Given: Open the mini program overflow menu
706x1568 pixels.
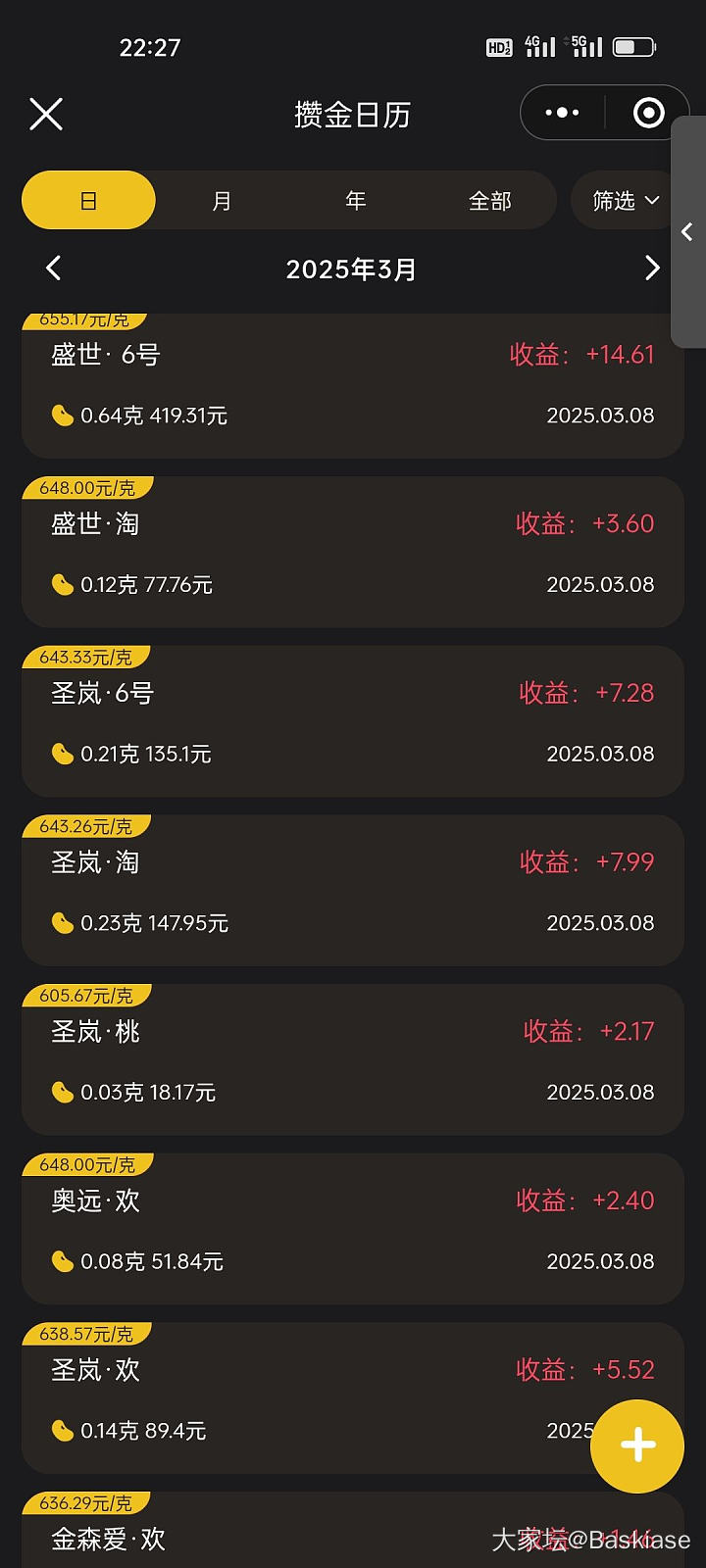Looking at the screenshot, I should click(562, 113).
